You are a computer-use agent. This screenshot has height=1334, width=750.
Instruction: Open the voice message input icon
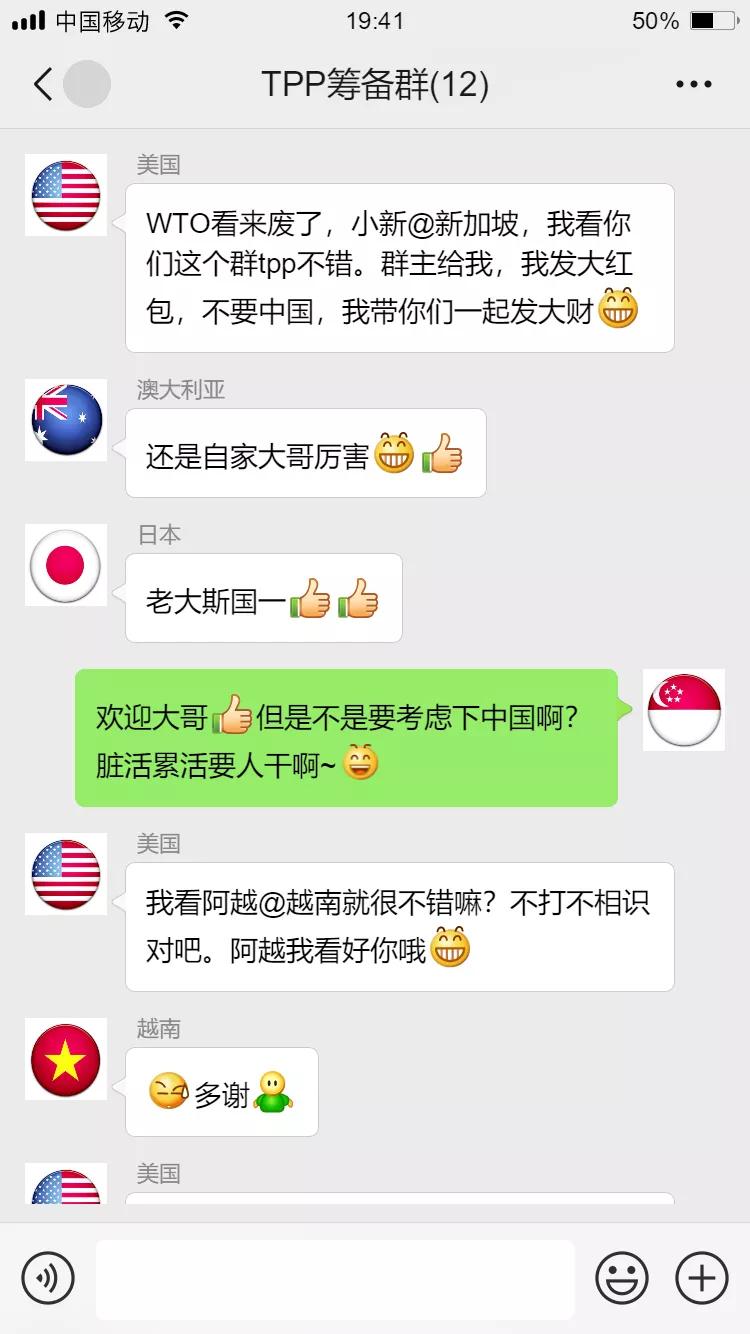pyautogui.click(x=49, y=1278)
